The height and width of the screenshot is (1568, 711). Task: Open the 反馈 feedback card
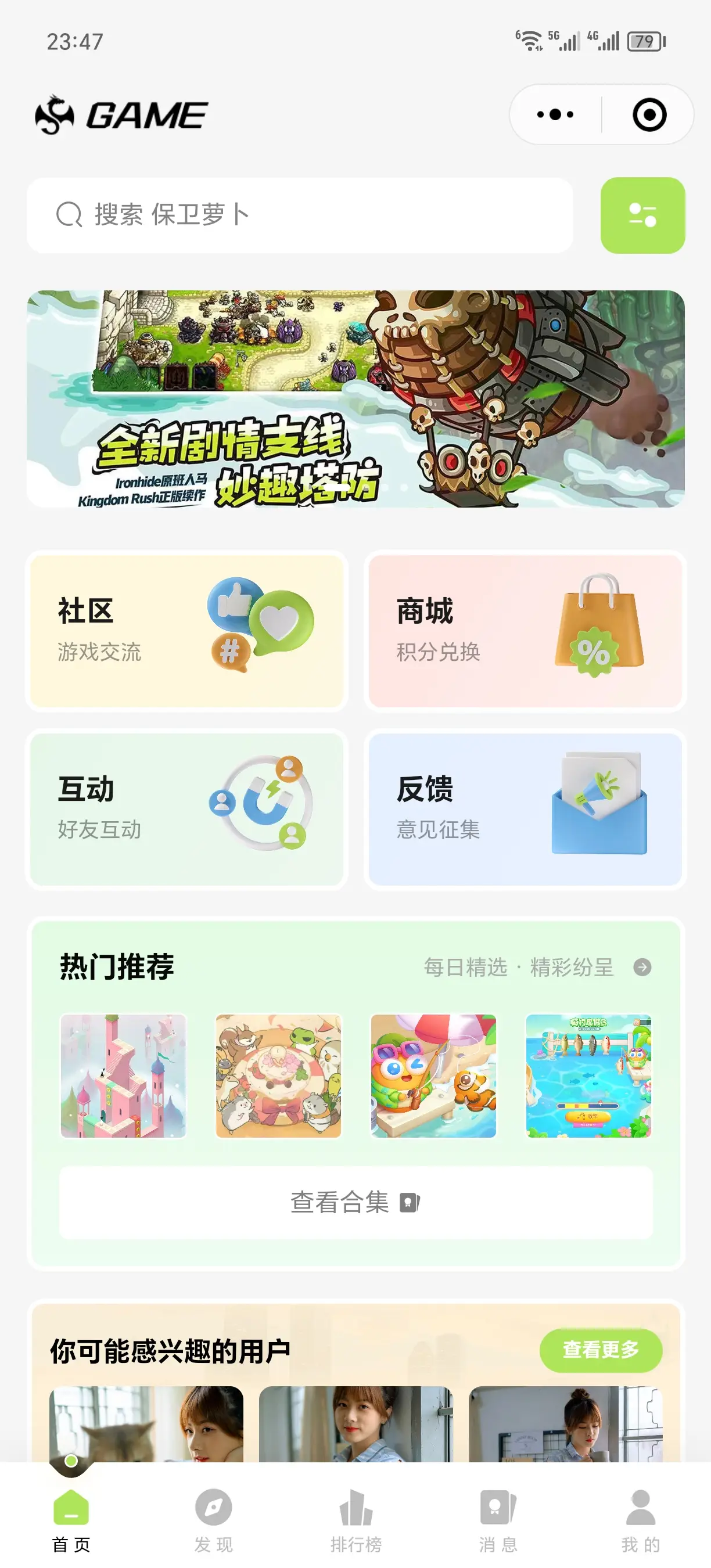pos(525,809)
